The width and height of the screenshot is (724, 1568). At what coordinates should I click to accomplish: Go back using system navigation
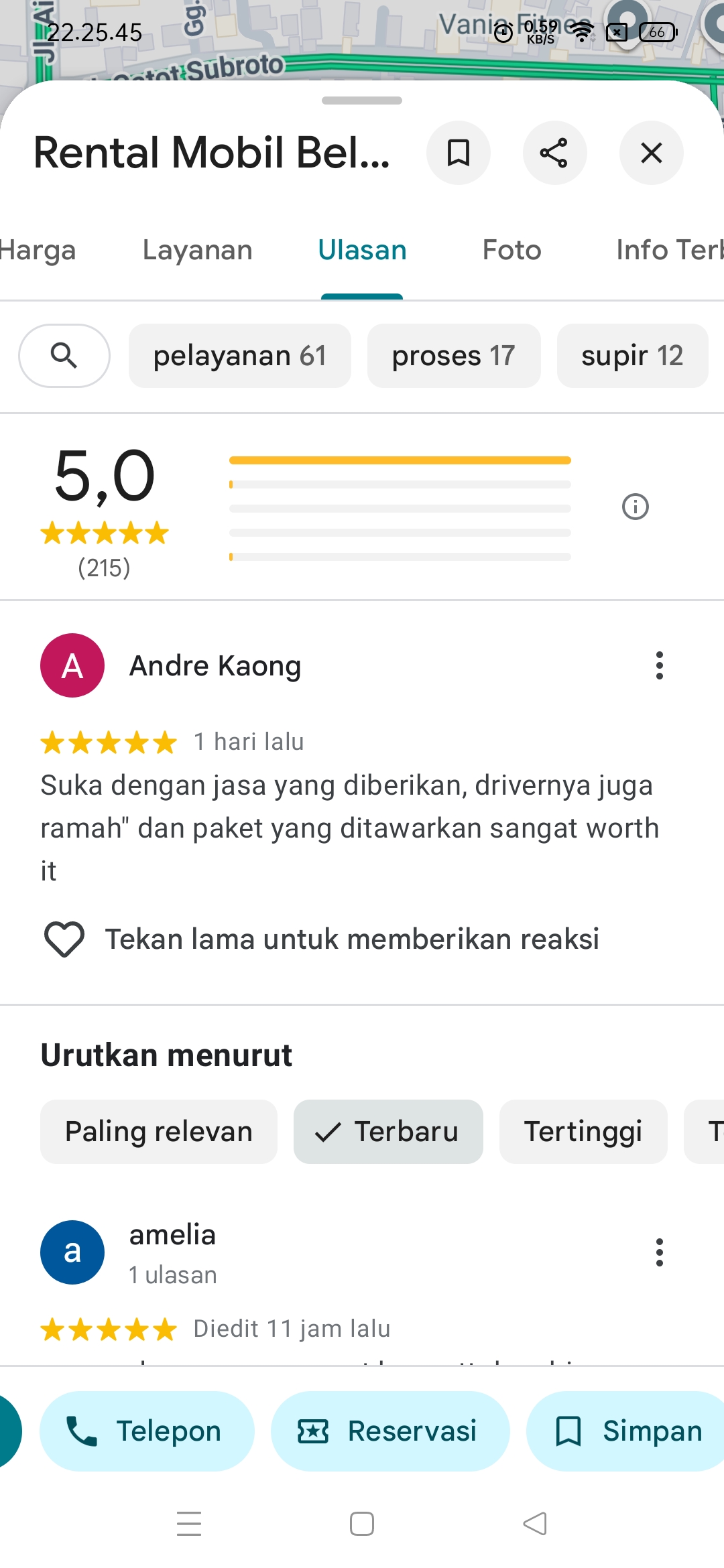tap(534, 1524)
